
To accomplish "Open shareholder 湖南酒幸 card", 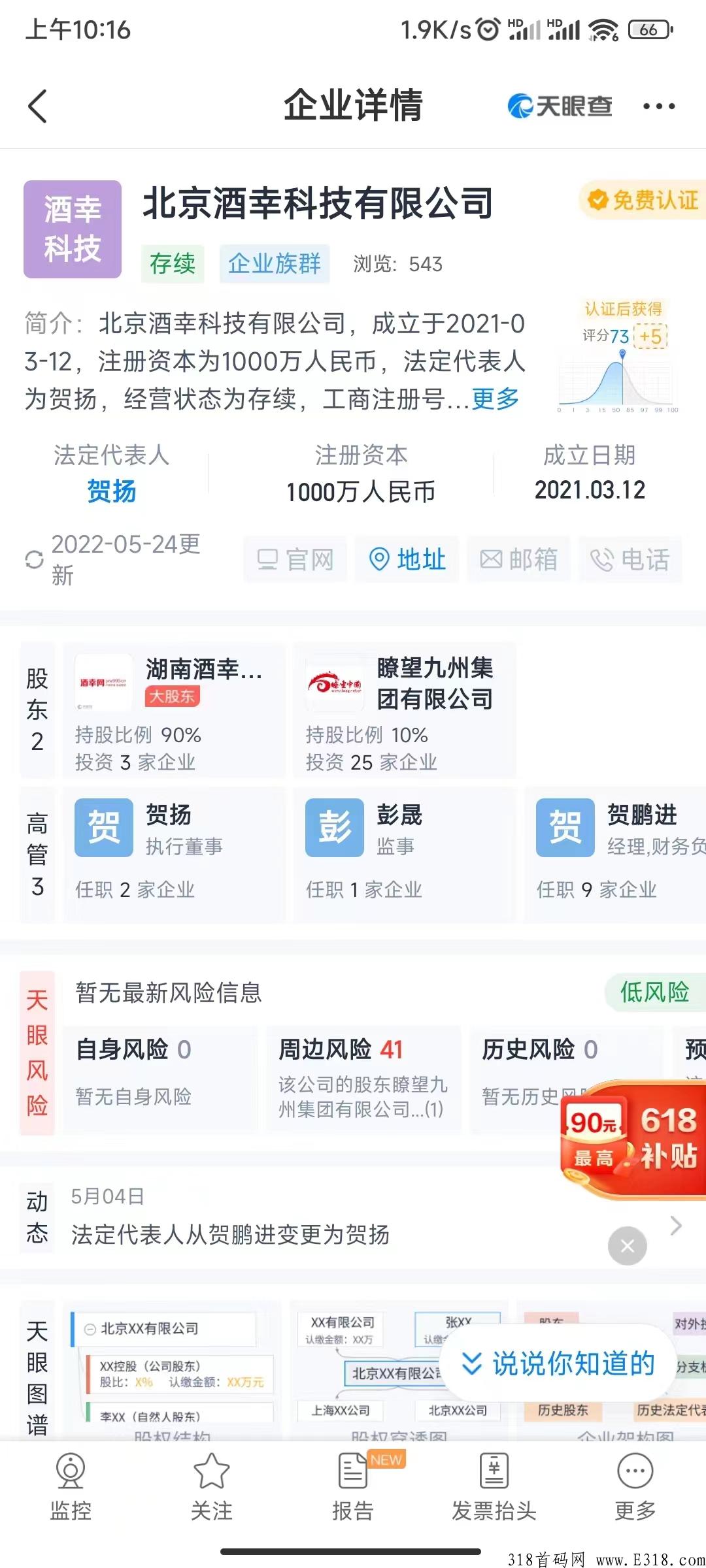I will pos(174,710).
